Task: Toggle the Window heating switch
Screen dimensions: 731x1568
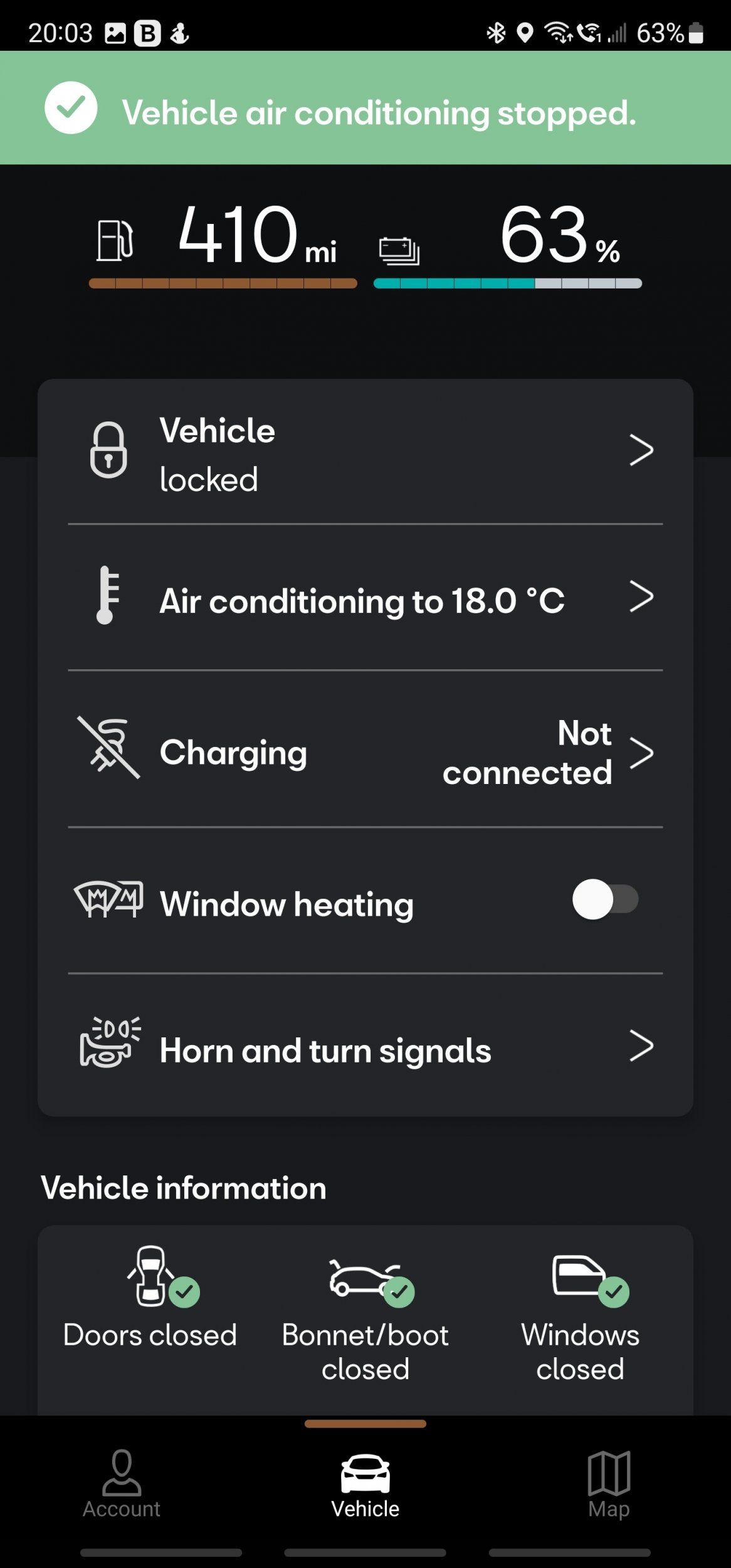Action: click(604, 900)
